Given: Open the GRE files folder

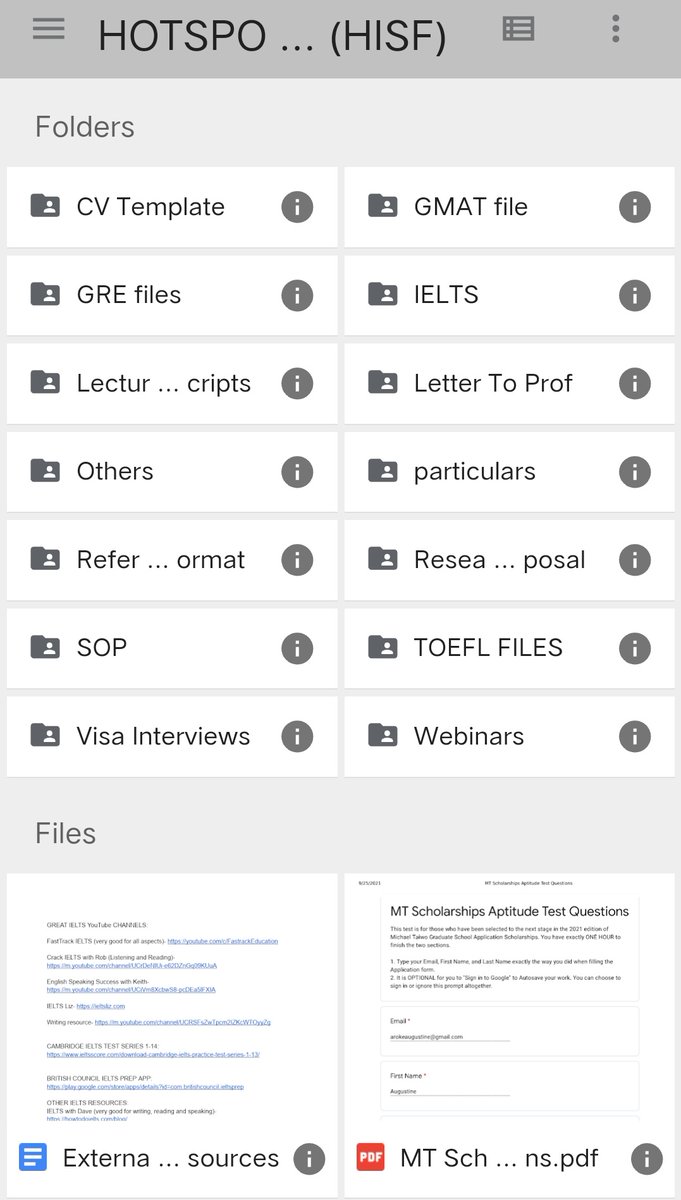Looking at the screenshot, I should (129, 295).
